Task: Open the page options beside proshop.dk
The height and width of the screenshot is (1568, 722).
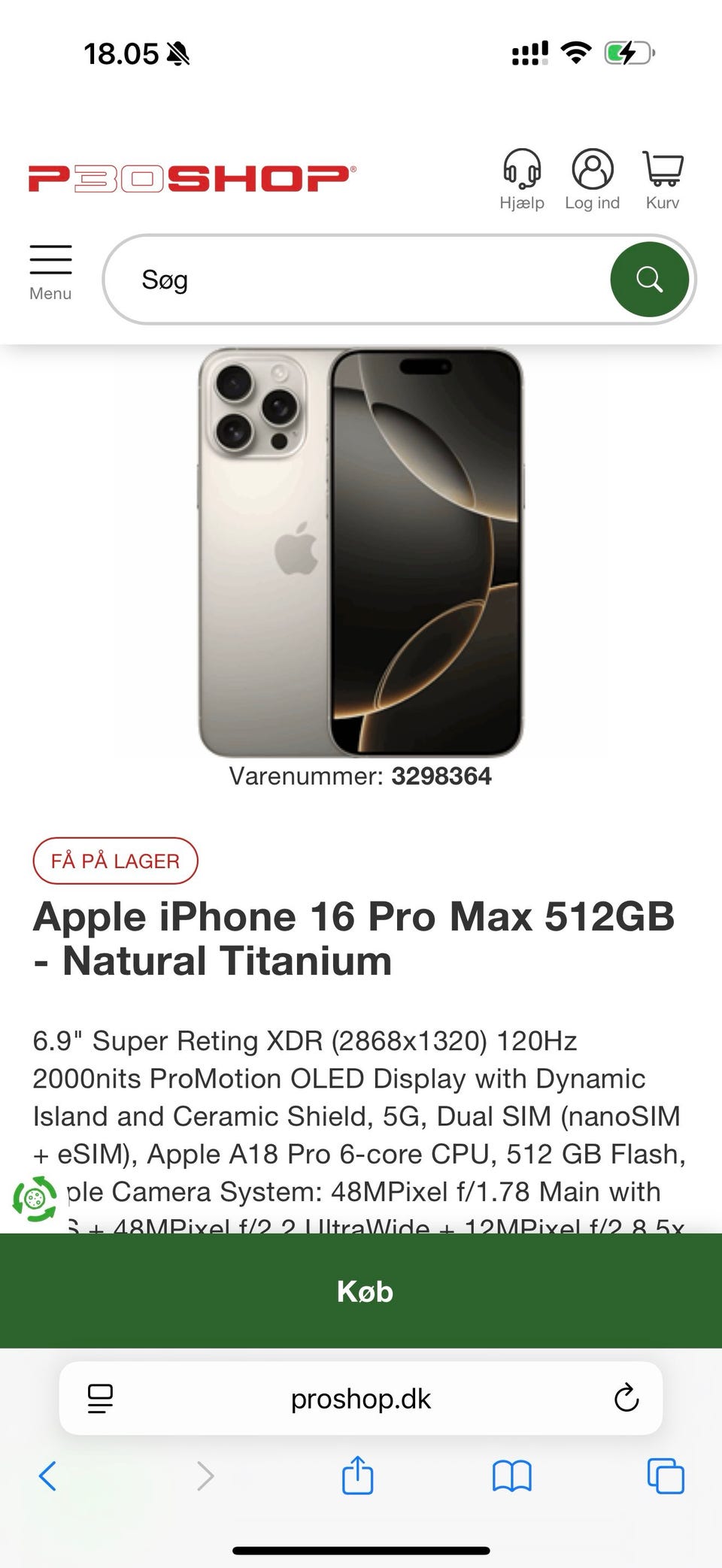Action: click(100, 1398)
